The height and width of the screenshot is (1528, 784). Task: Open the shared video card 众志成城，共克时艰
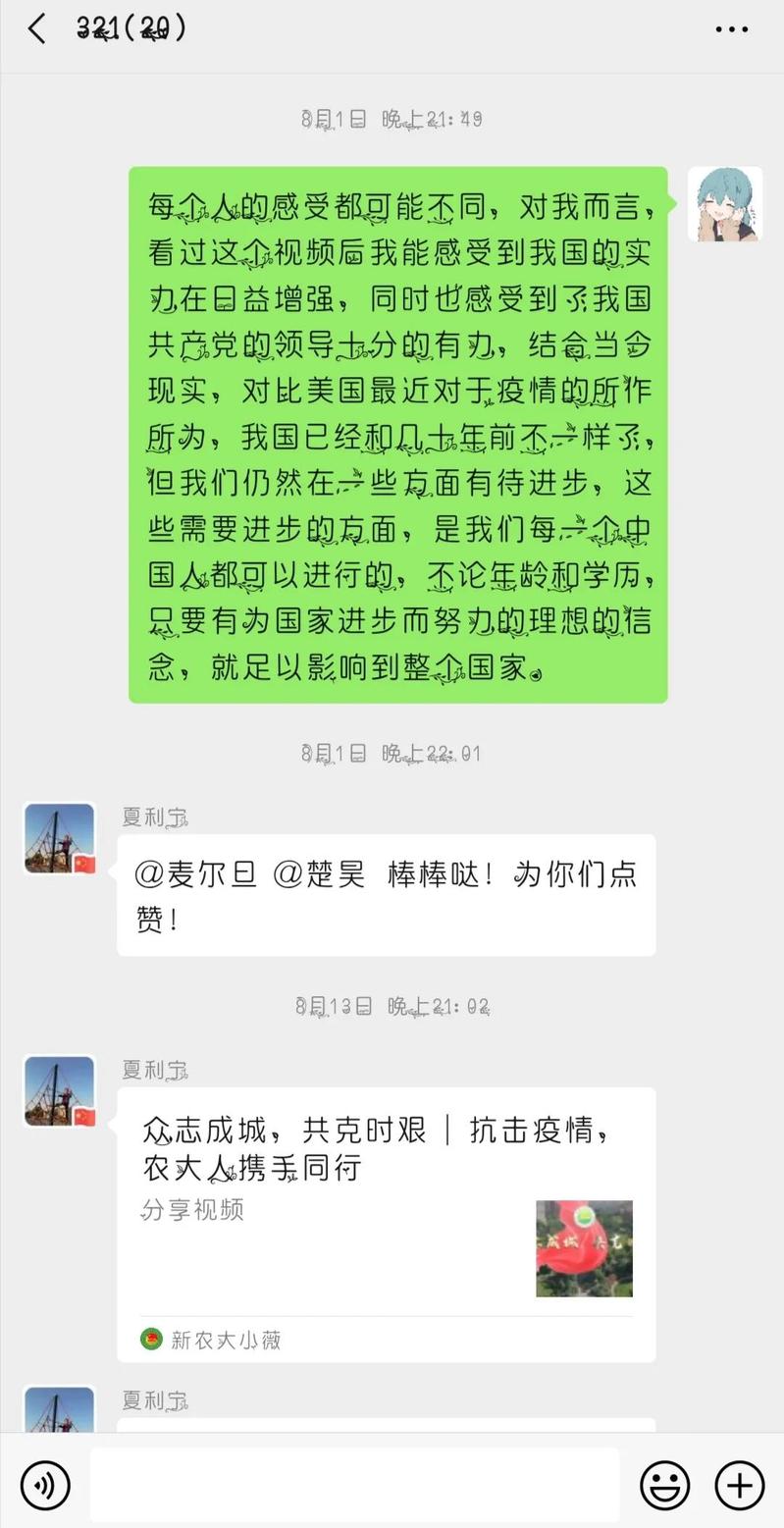386,1223
